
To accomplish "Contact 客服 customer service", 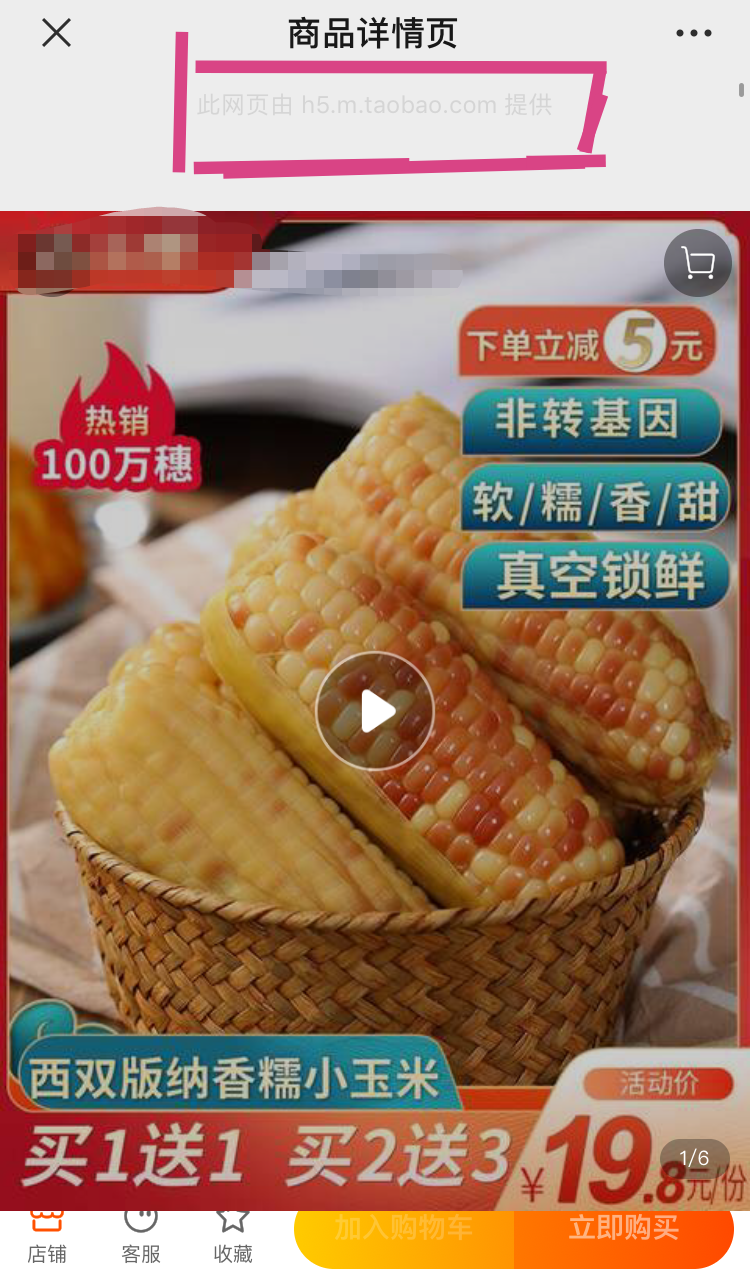I will pyautogui.click(x=141, y=1237).
